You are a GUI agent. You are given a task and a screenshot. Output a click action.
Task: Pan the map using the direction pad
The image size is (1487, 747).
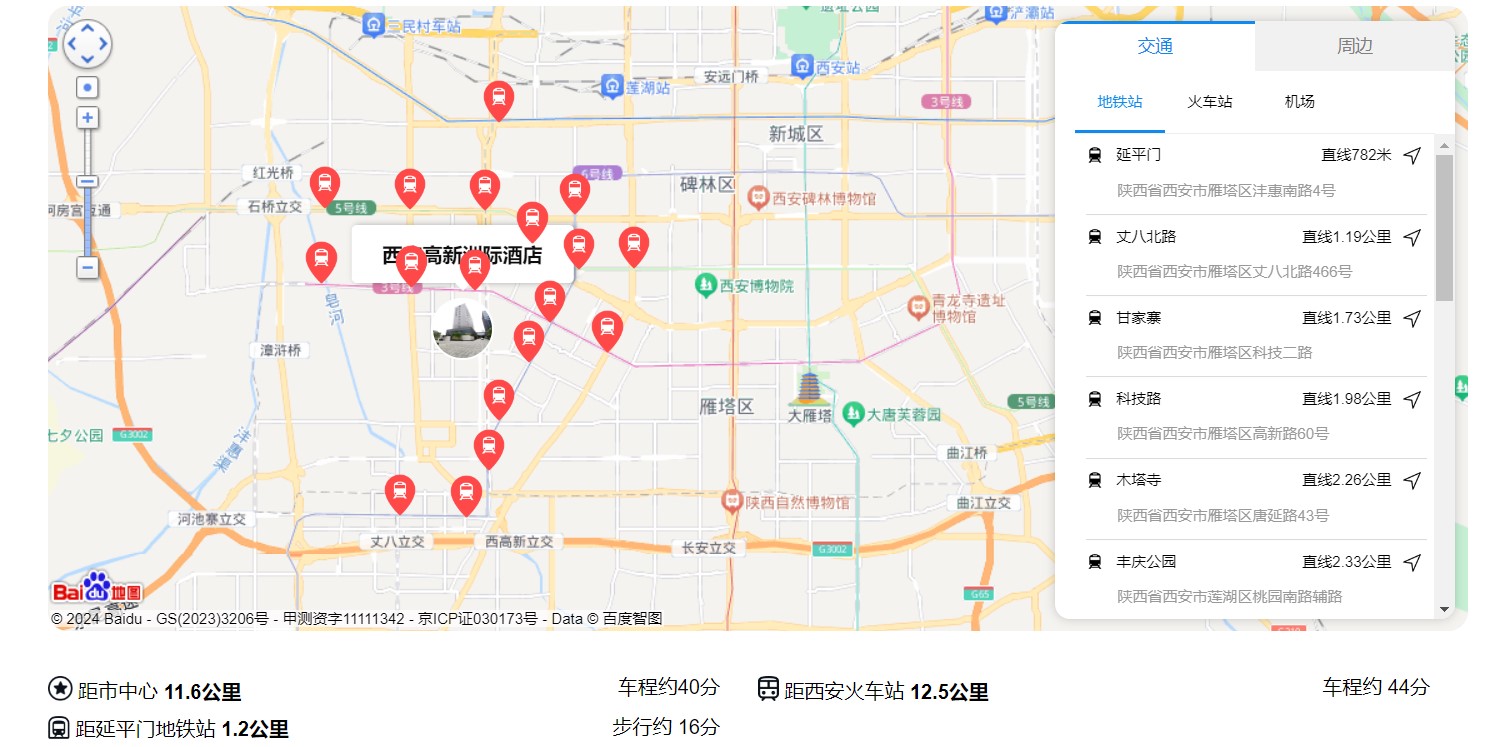pos(88,43)
